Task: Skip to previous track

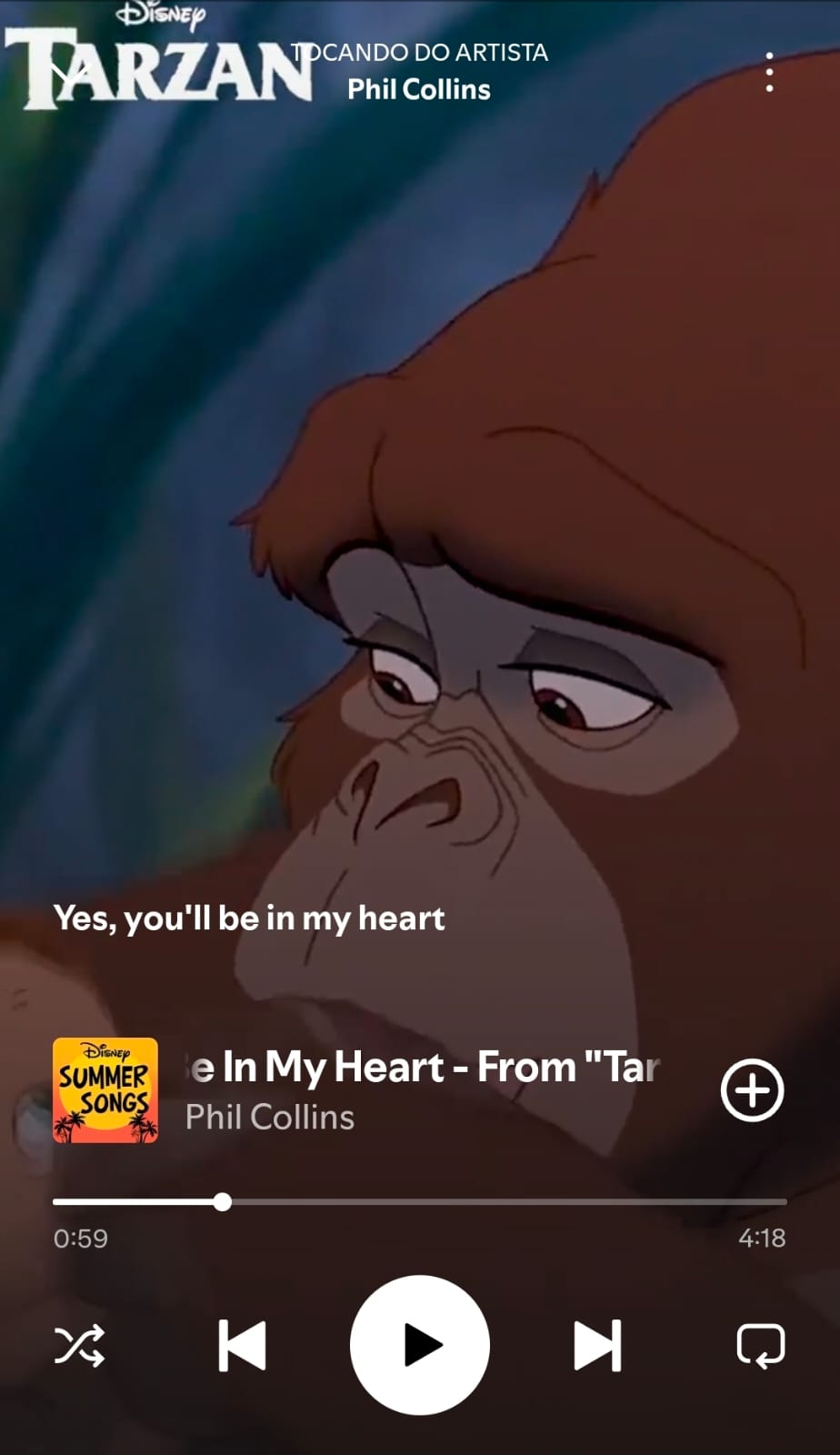Action: click(242, 1346)
